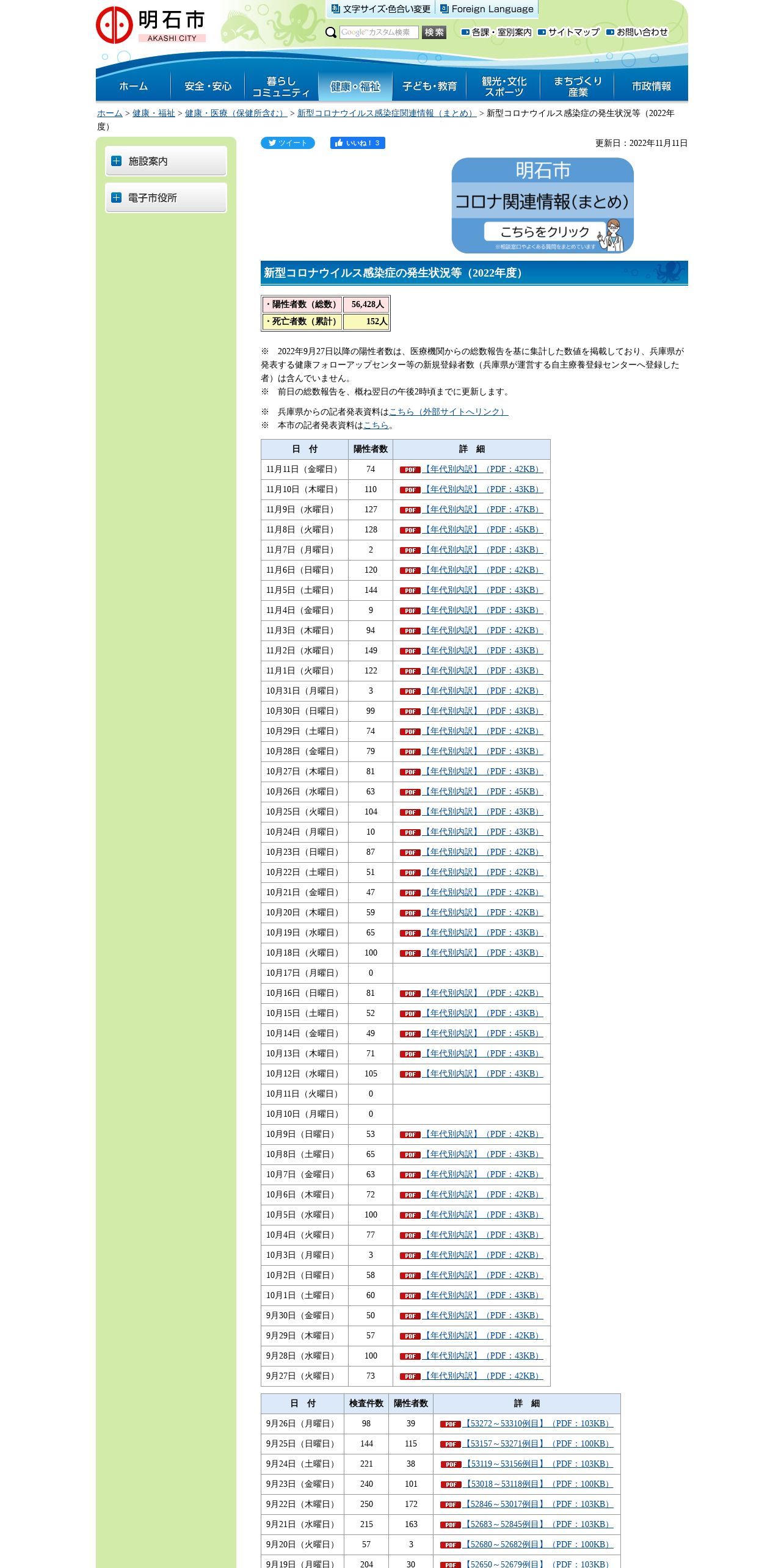Go to the ホーム navigation tab
Screen dimensions: 784x1568
tap(133, 86)
